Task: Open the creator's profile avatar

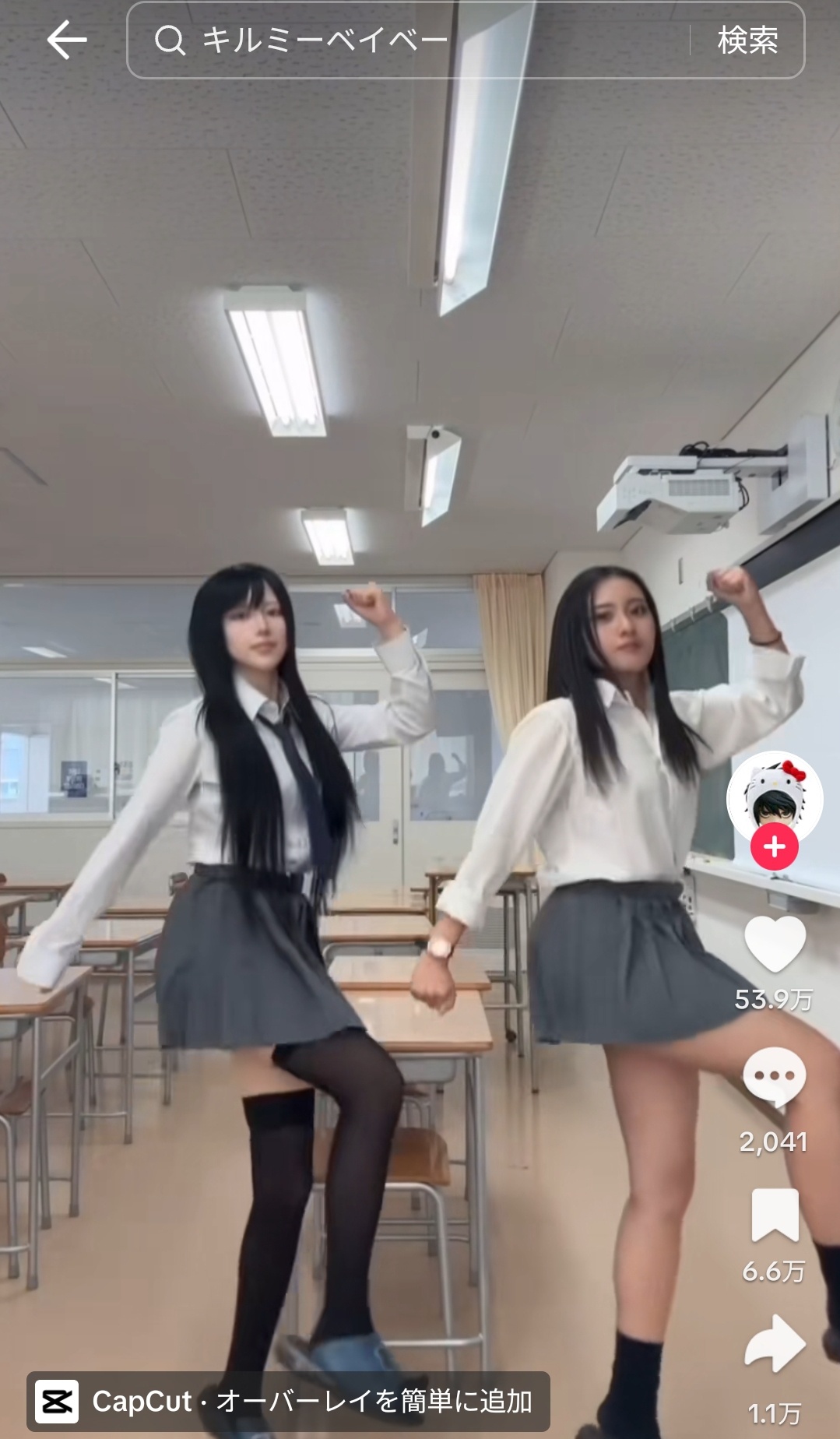Action: [x=775, y=798]
